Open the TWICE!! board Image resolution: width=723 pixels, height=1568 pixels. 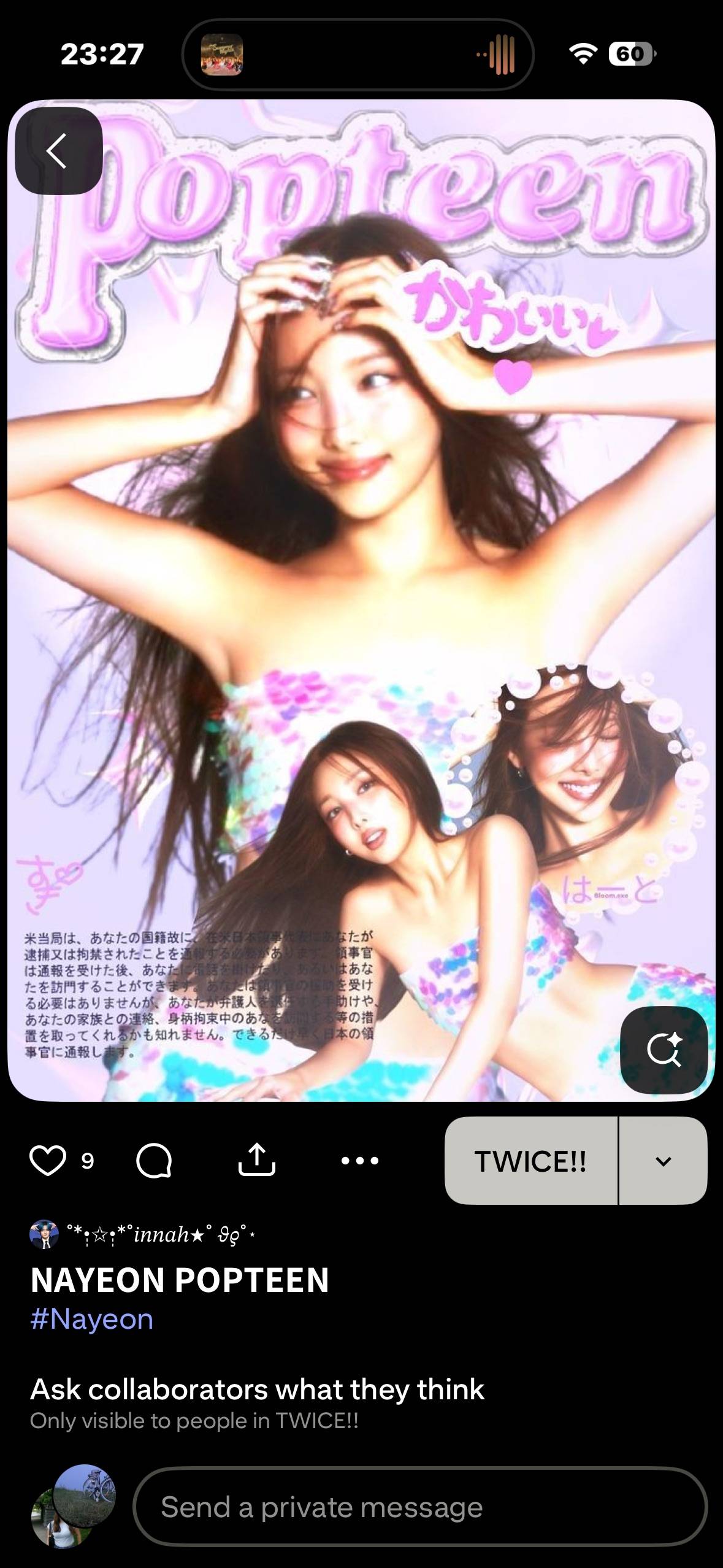[530, 1161]
